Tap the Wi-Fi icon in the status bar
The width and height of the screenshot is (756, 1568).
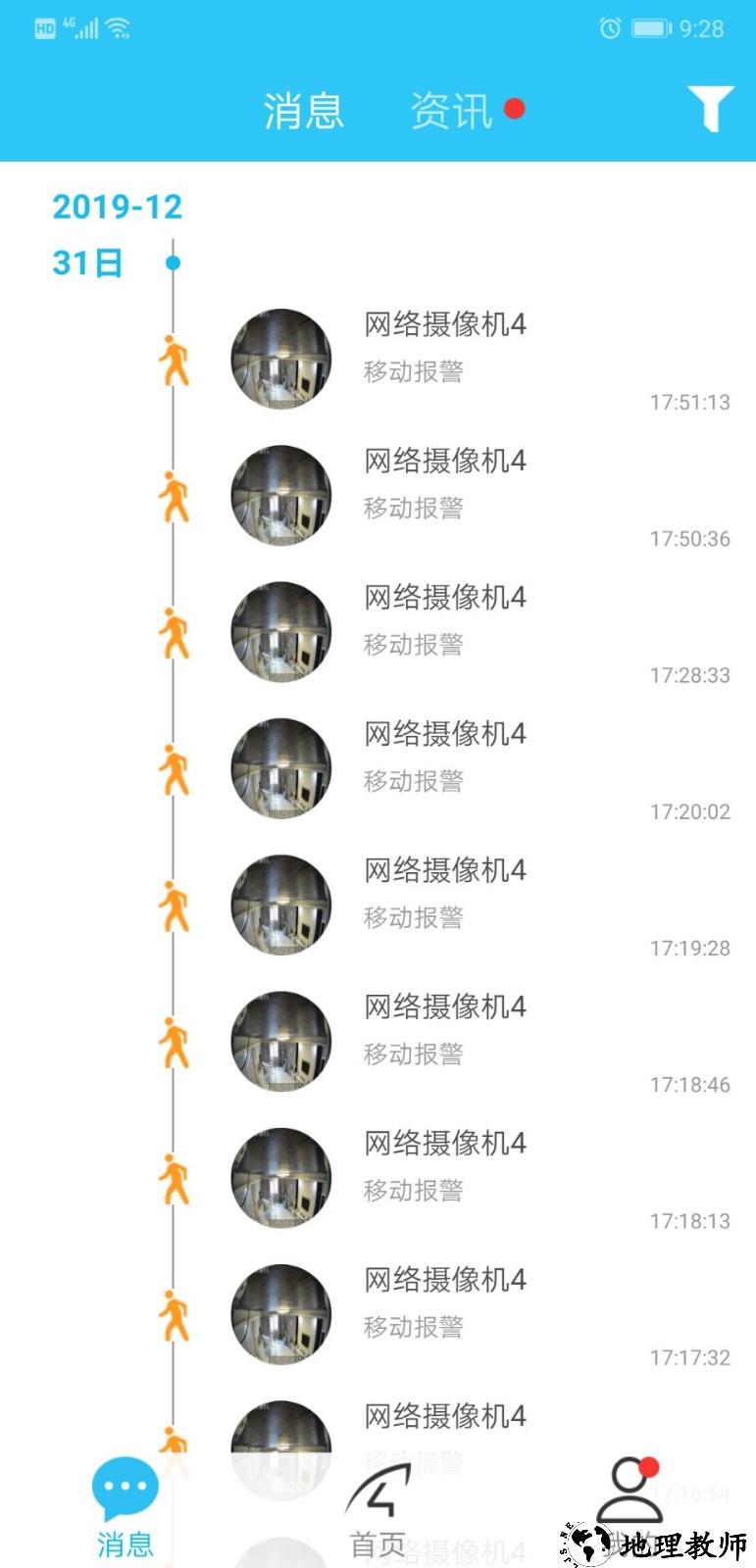(x=120, y=27)
